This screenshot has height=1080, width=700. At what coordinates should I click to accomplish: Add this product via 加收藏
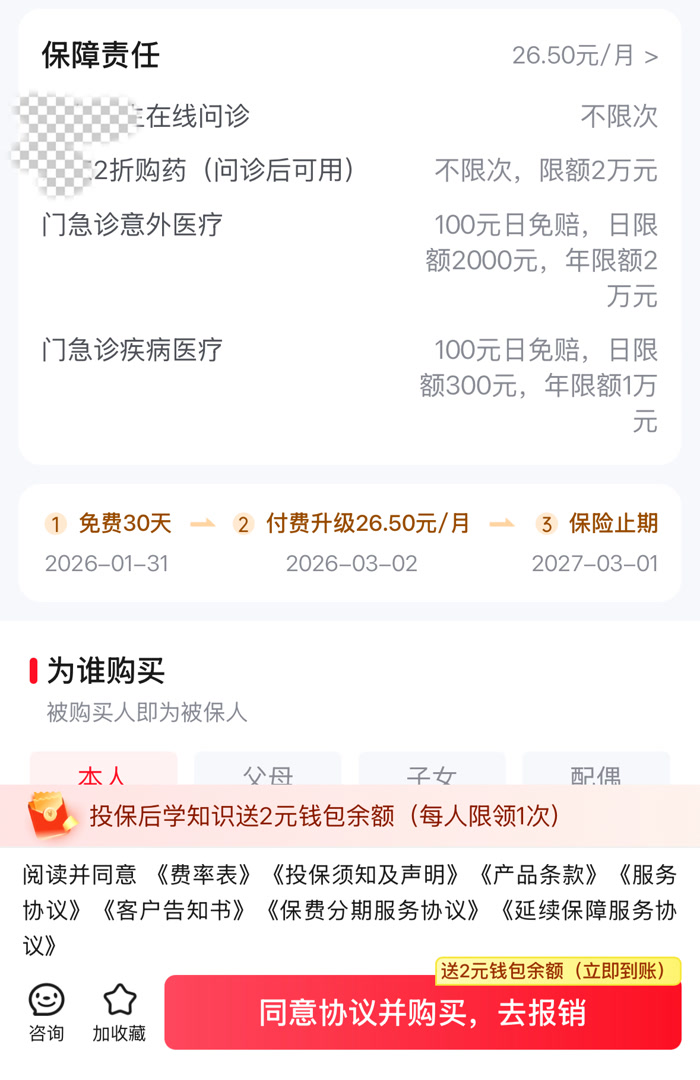pyautogui.click(x=119, y=1012)
